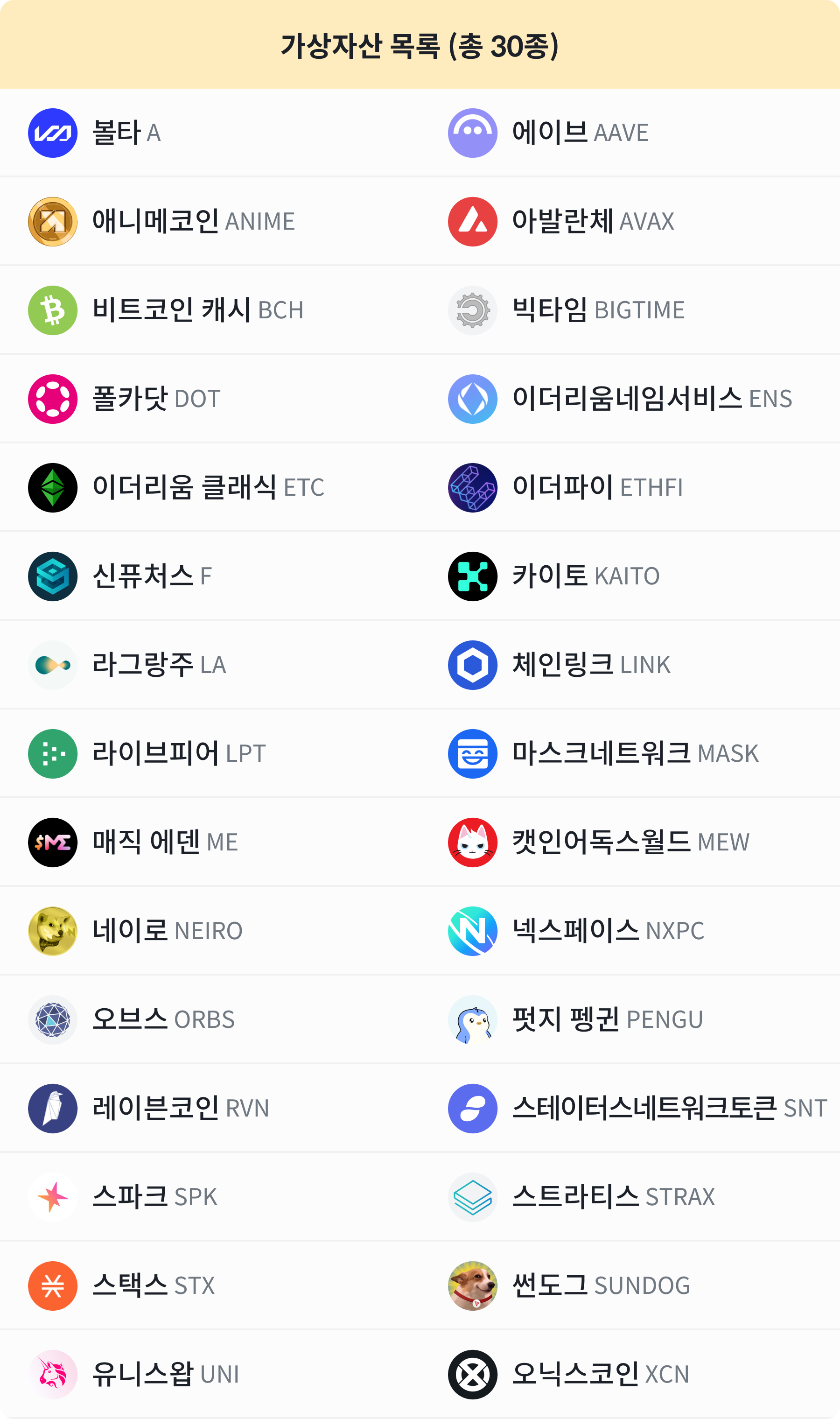This screenshot has width=840, height=1419.
Task: Click the Polkadot DOT pink logo
Action: tap(53, 398)
